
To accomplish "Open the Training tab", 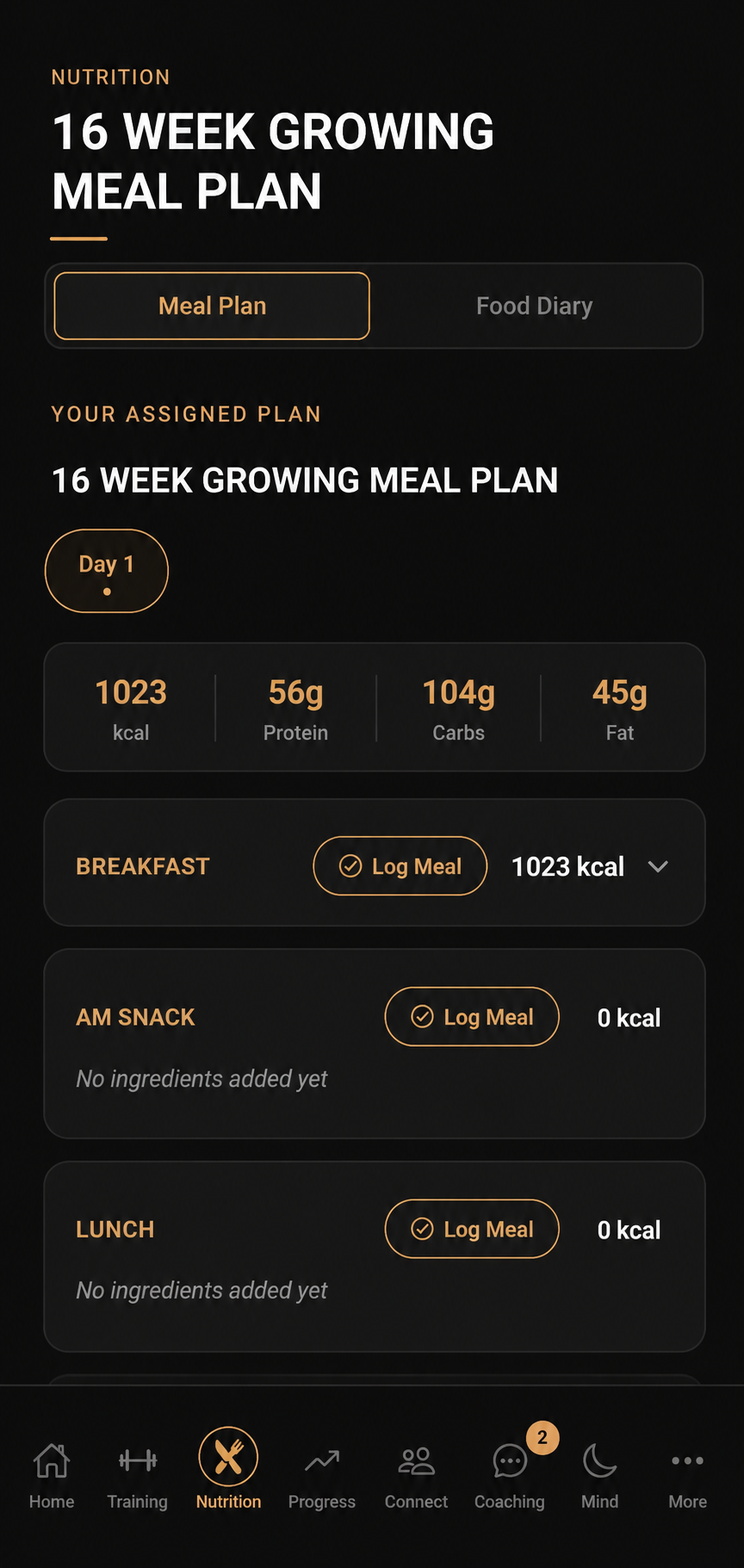I will 138,1476.
